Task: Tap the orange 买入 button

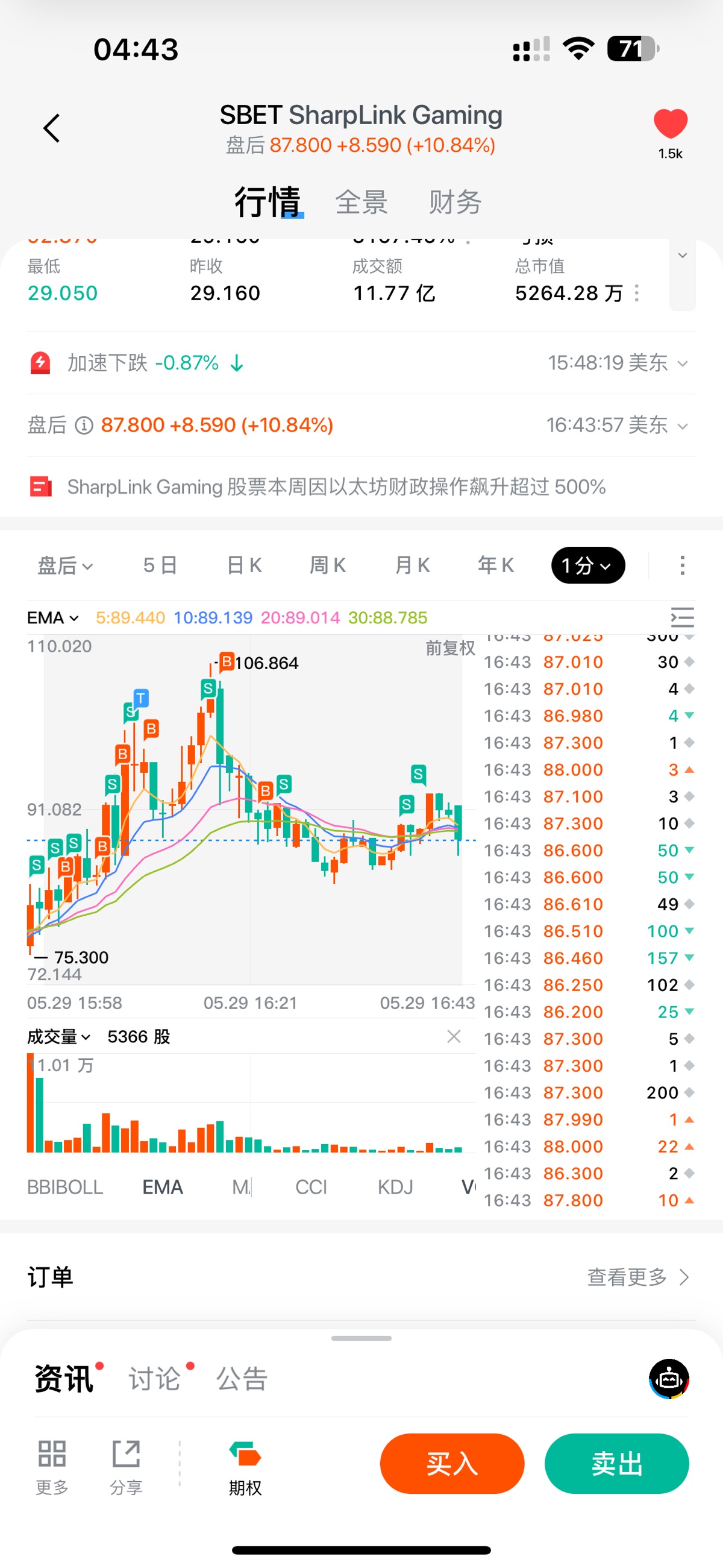Action: [x=451, y=1463]
